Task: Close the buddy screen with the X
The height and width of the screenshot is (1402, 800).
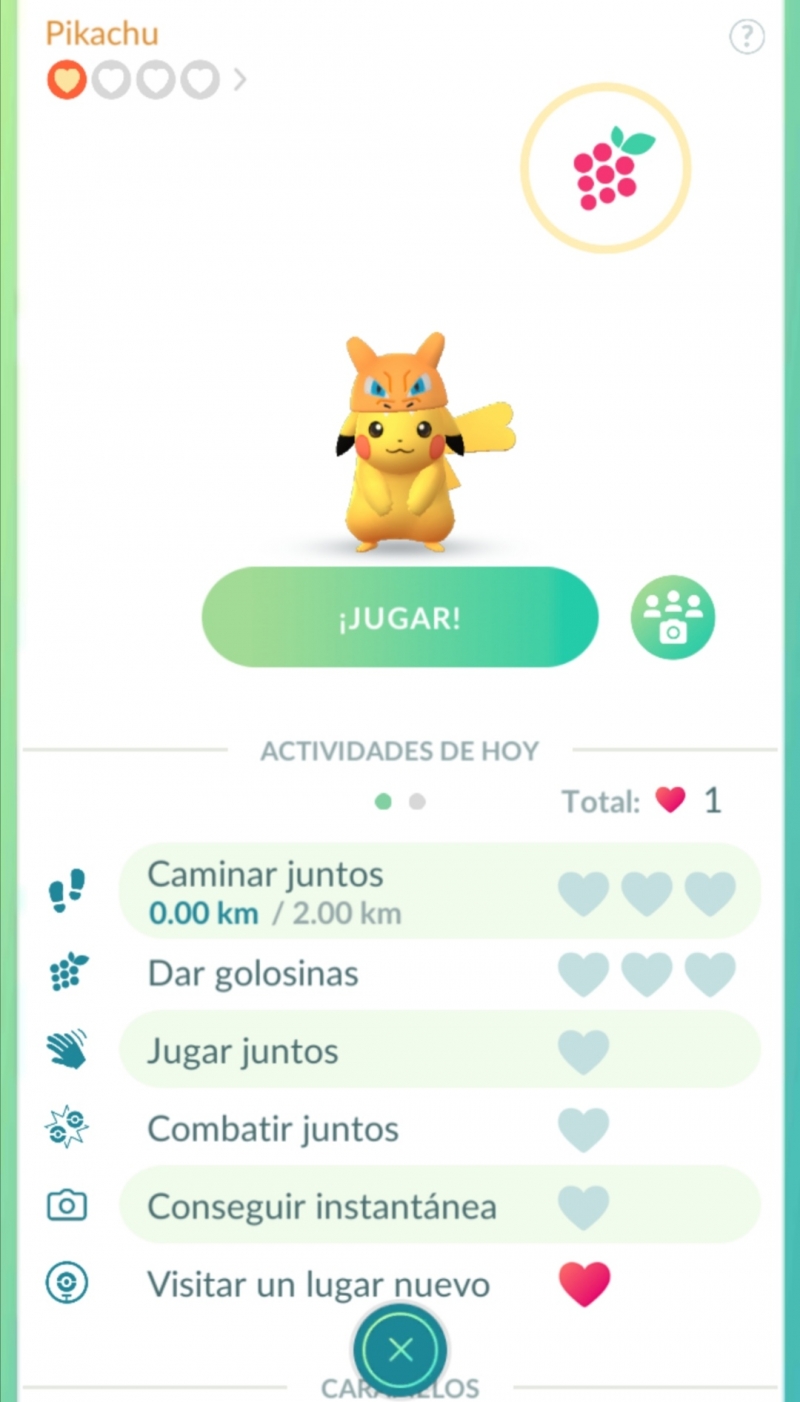Action: [400, 1351]
